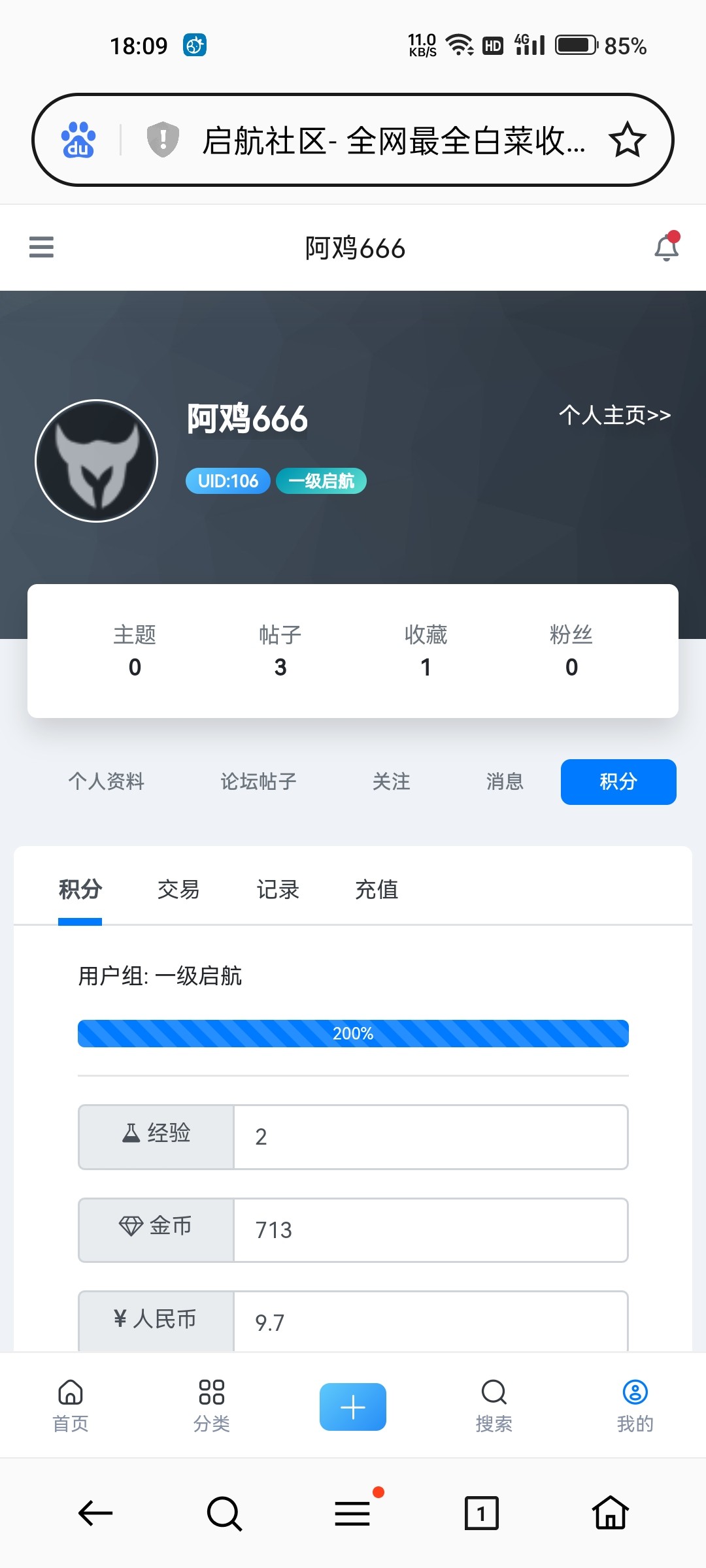Switch to 个人资料 tab
The image size is (706, 1568).
tap(106, 781)
